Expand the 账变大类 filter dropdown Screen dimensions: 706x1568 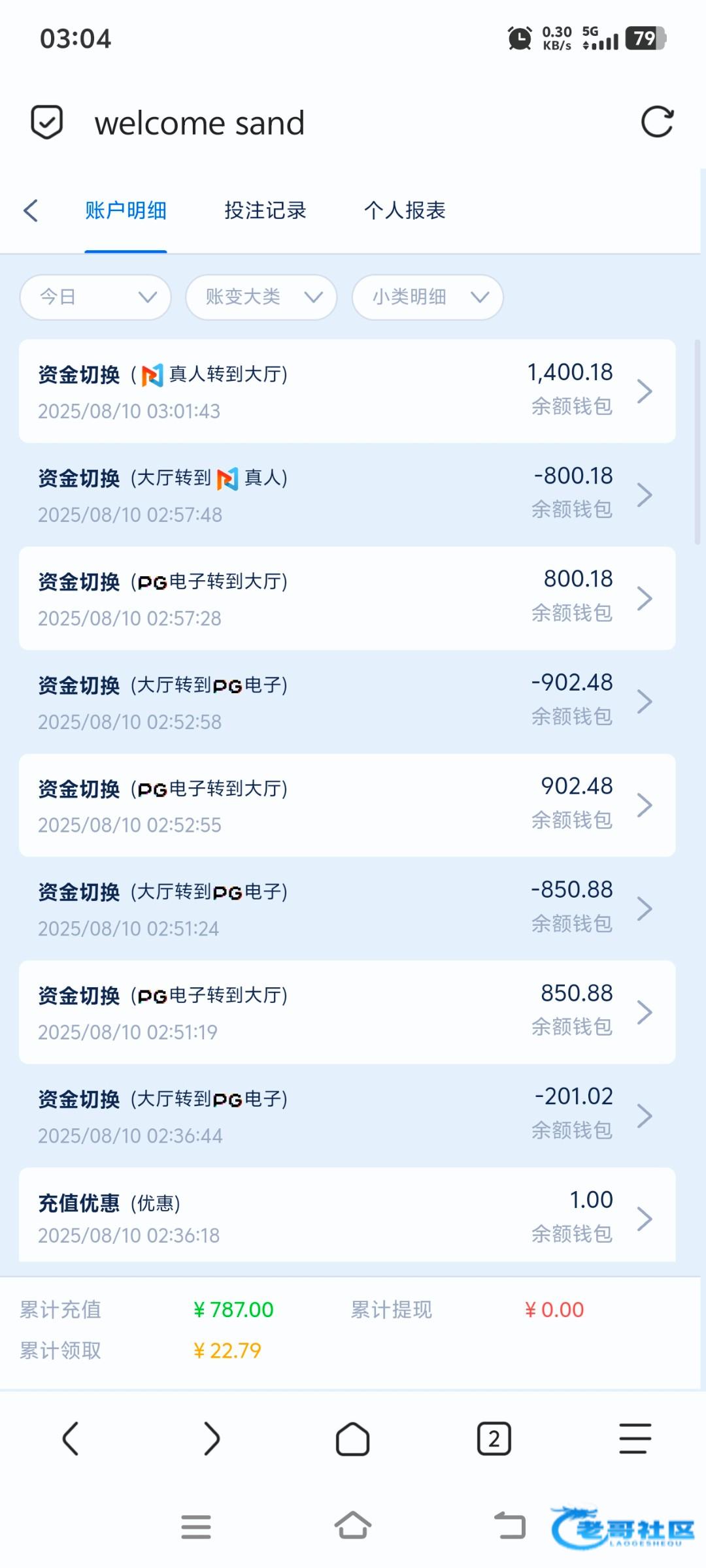pos(261,297)
